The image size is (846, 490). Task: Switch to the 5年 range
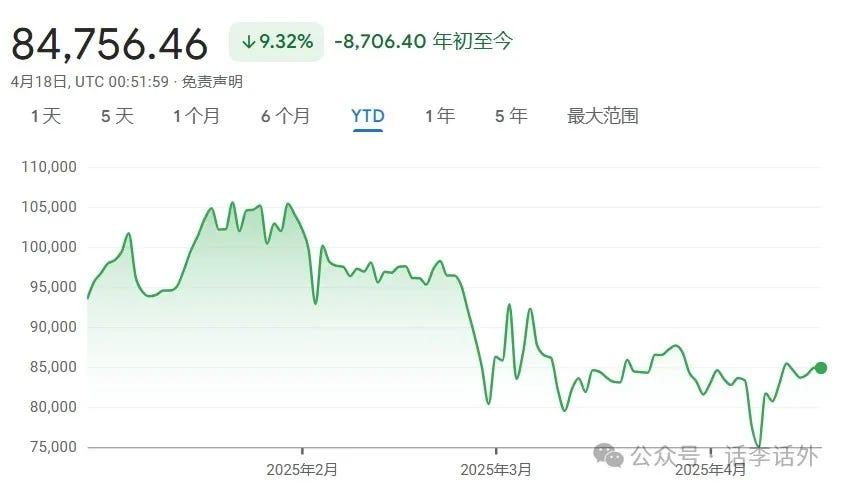(510, 116)
